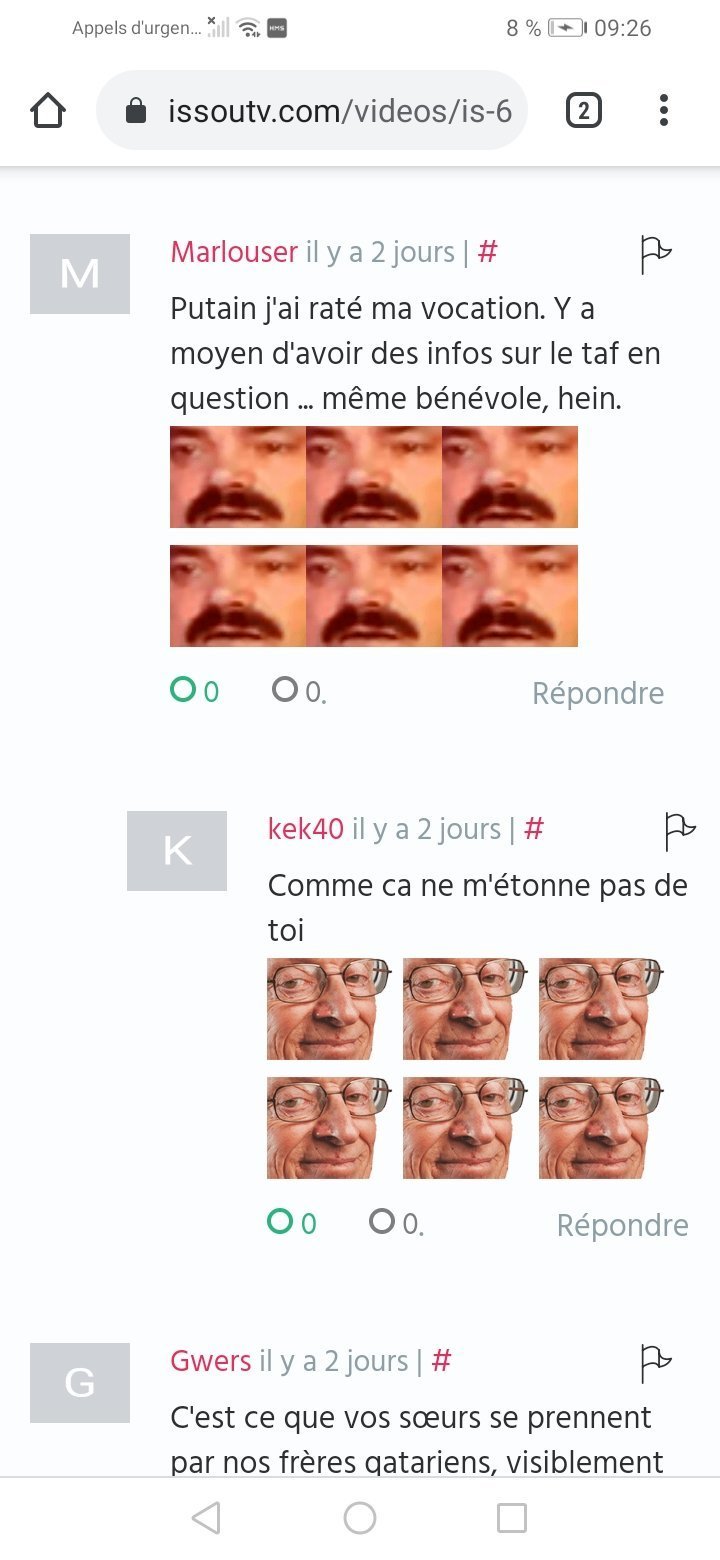Open recent apps with the square button
Viewport: 720px width, 1560px height.
click(512, 1518)
